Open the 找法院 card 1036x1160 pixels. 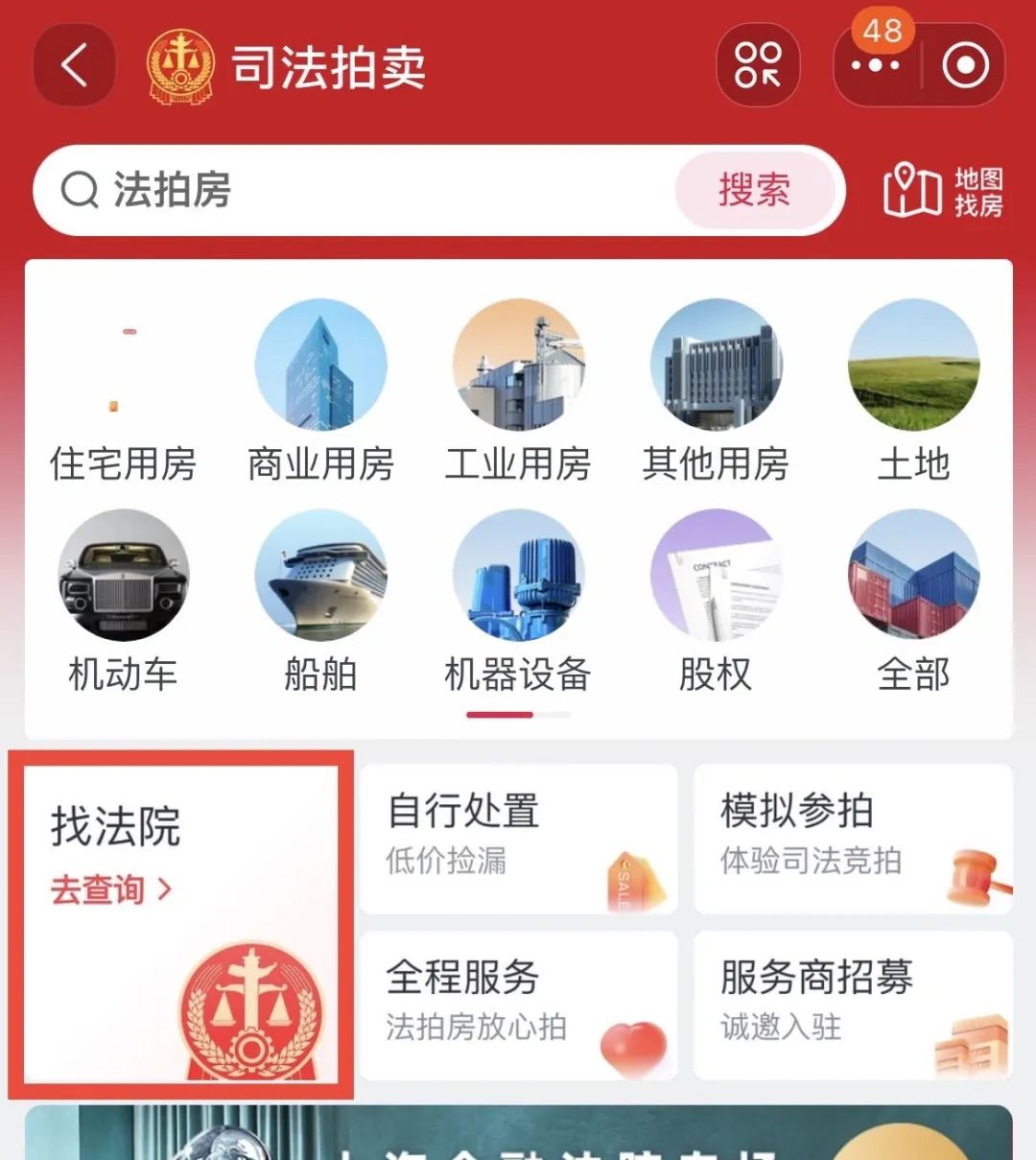pyautogui.click(x=180, y=923)
